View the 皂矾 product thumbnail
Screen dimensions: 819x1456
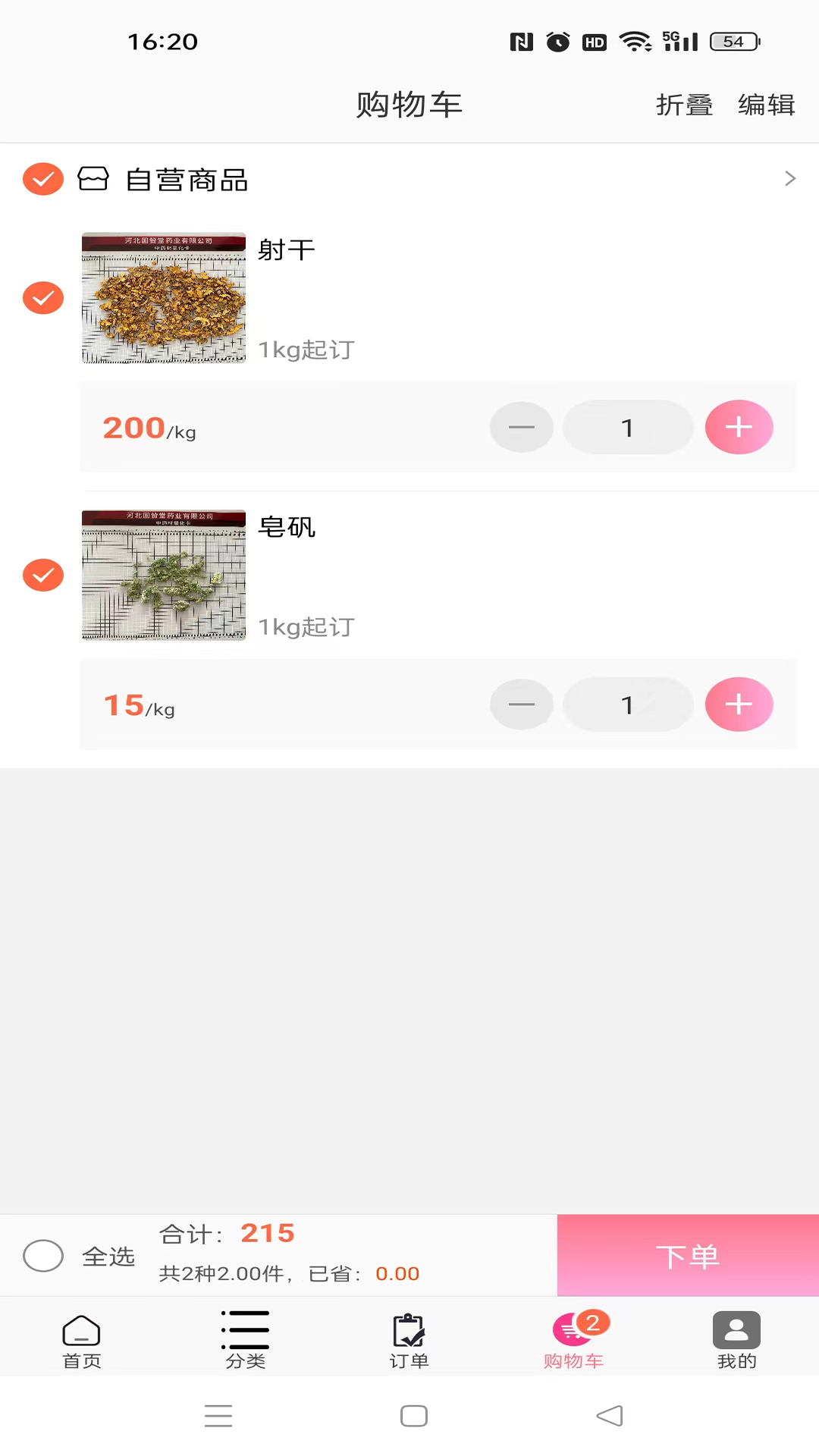(x=164, y=576)
